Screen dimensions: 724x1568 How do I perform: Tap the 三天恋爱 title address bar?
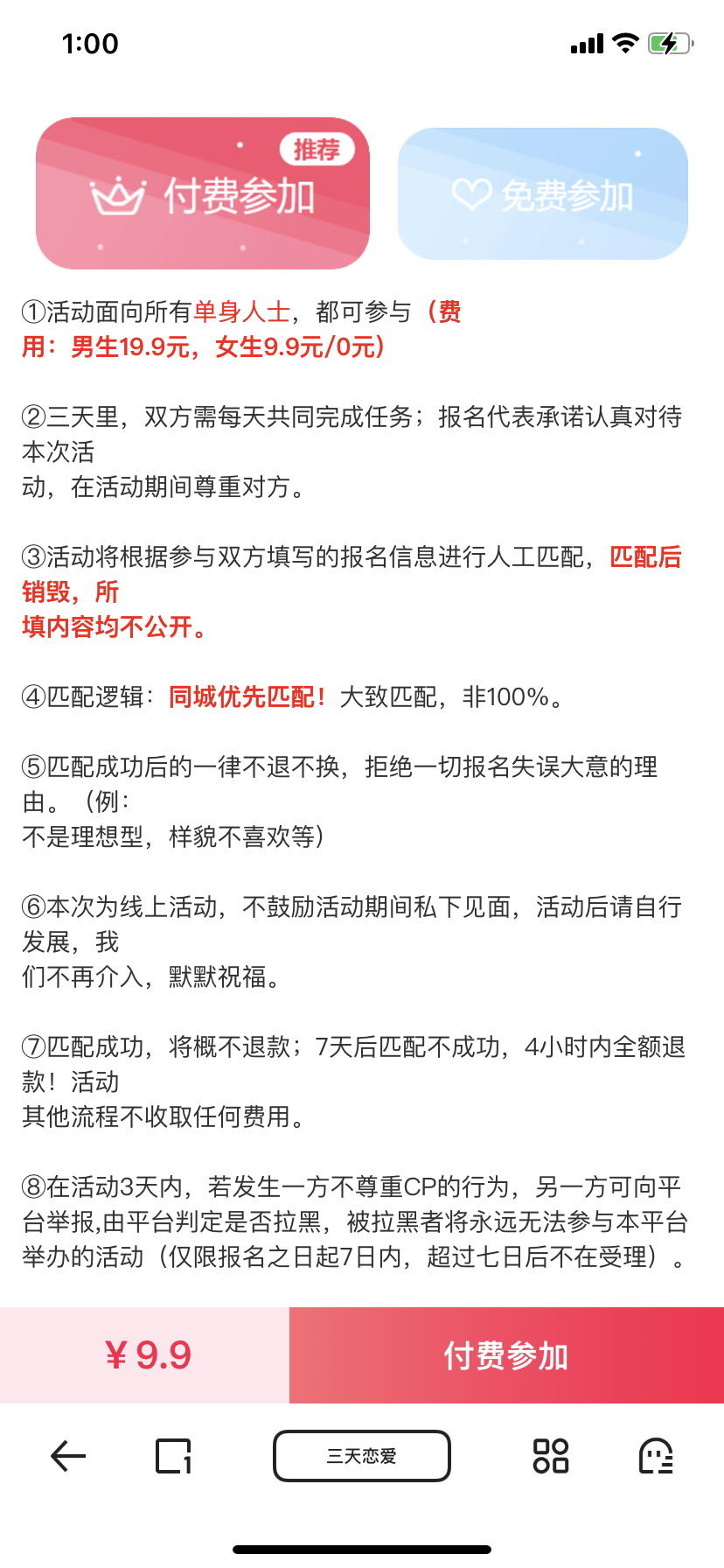coord(362,1456)
